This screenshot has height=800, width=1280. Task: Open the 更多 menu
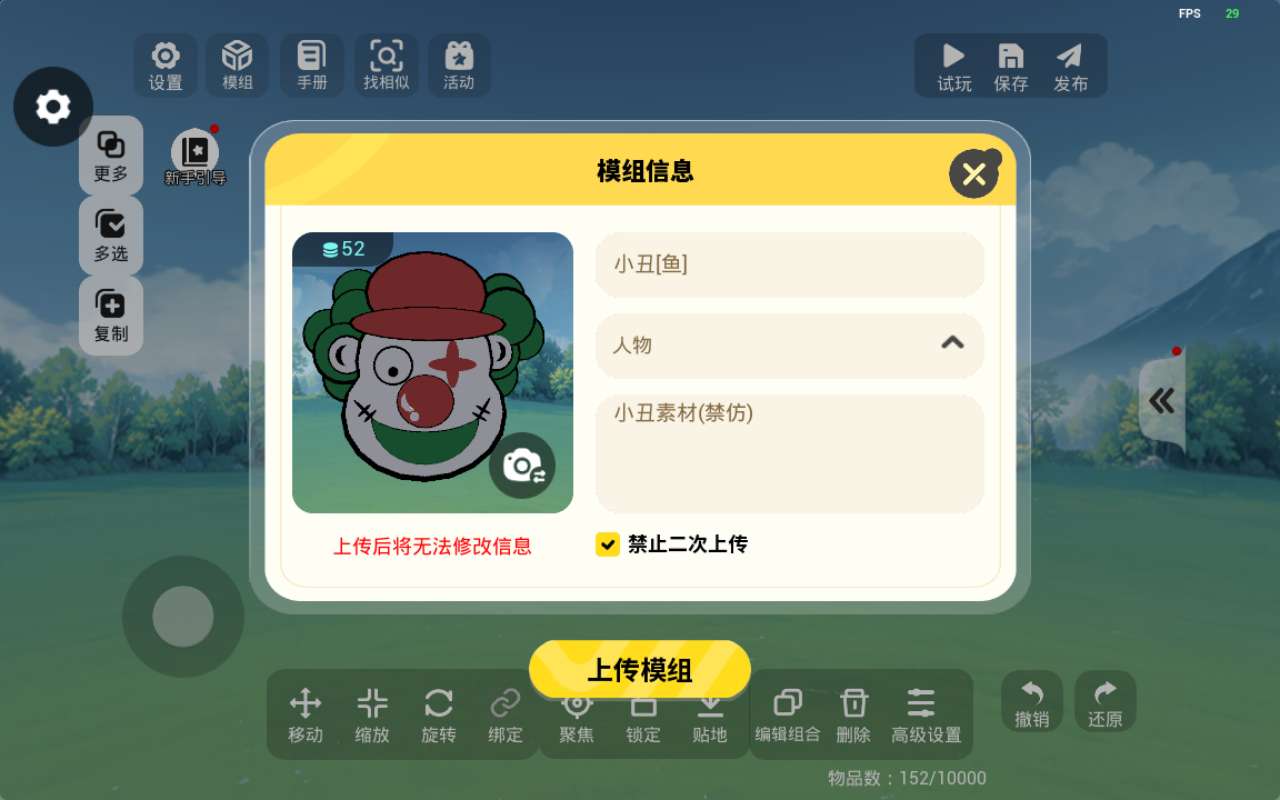coord(111,156)
